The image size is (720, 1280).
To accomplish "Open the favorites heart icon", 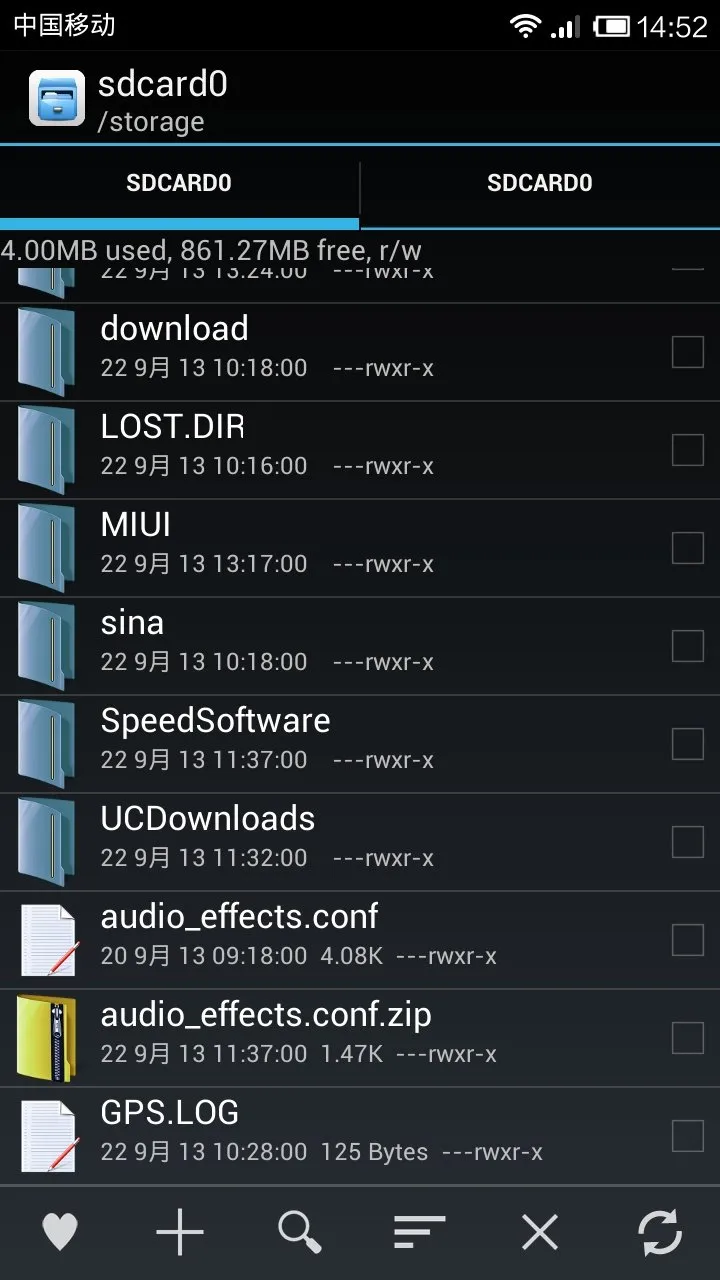I will click(x=60, y=1232).
